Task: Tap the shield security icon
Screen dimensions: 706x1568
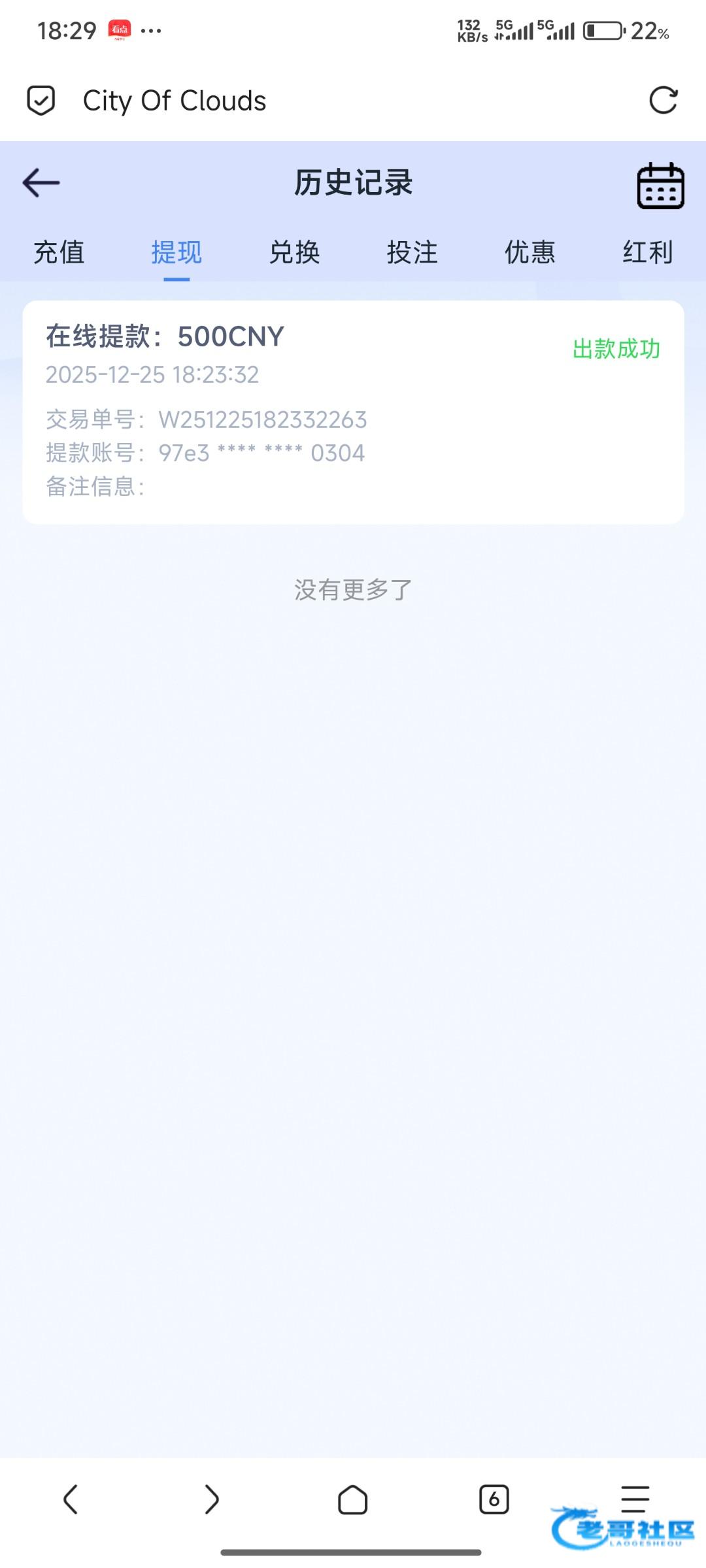Action: (x=41, y=101)
